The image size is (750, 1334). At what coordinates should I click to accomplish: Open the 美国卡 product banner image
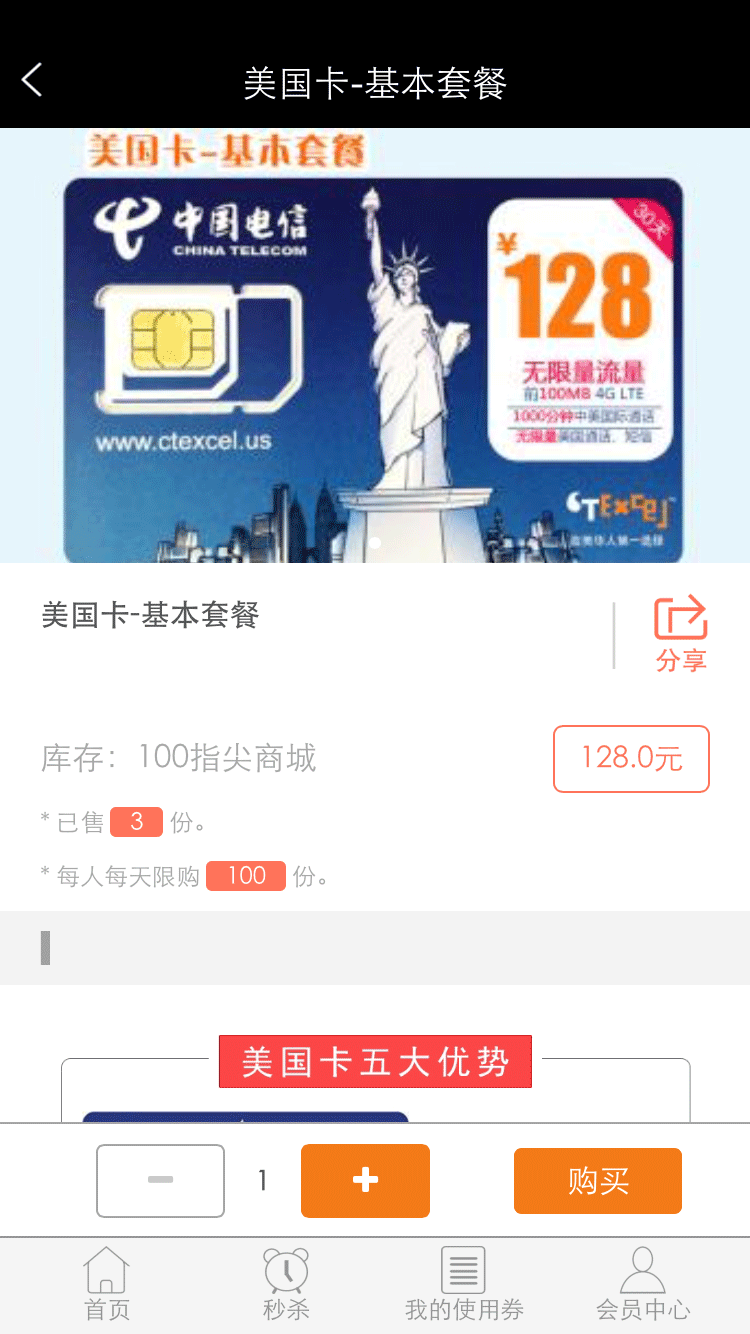[375, 345]
